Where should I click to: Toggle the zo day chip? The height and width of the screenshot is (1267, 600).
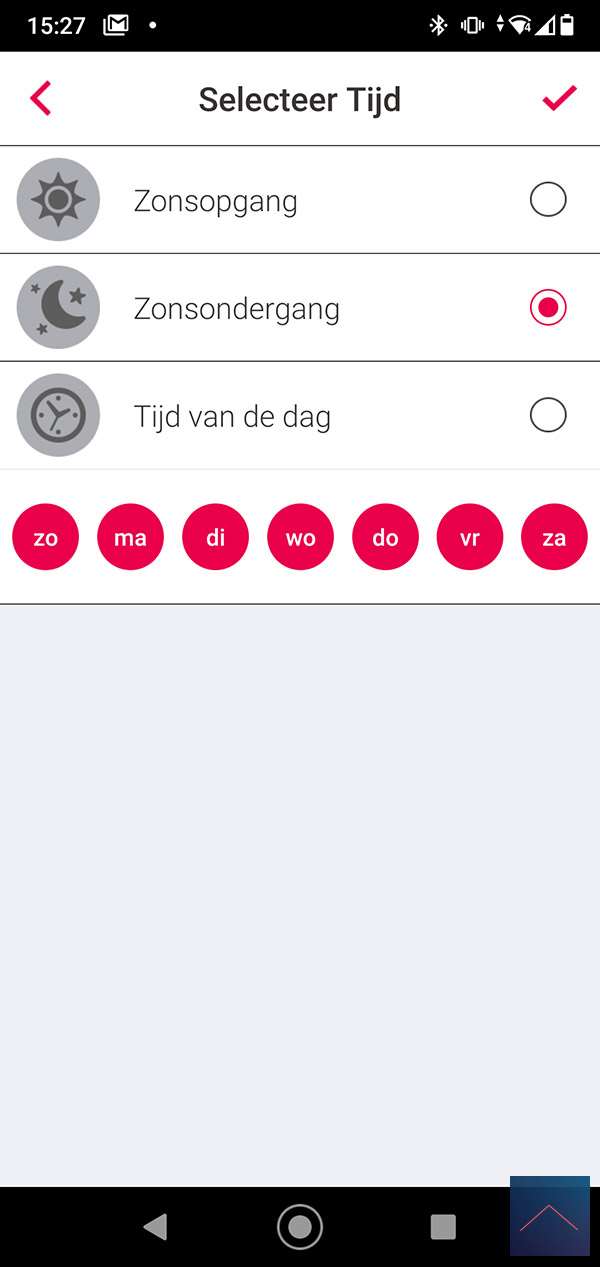tap(45, 537)
